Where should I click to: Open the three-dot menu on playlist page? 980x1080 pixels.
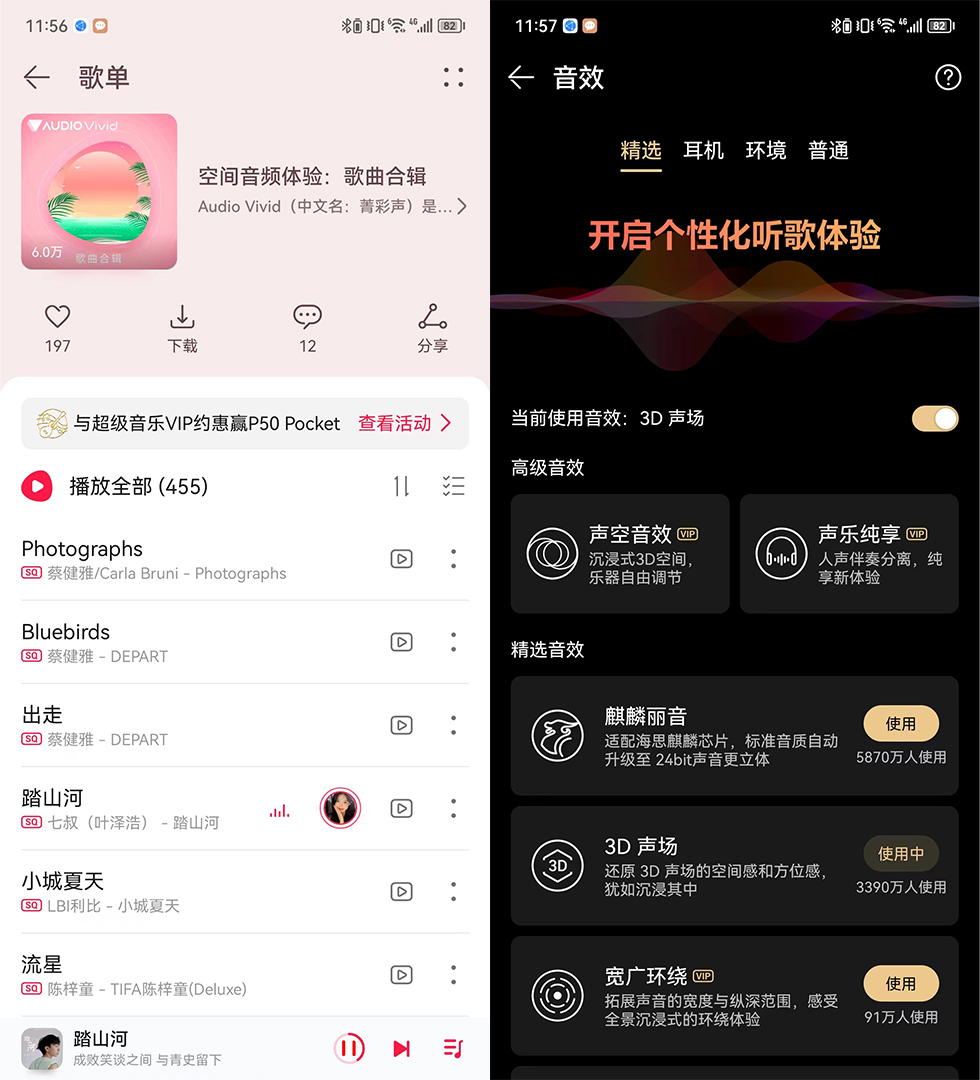pos(453,77)
